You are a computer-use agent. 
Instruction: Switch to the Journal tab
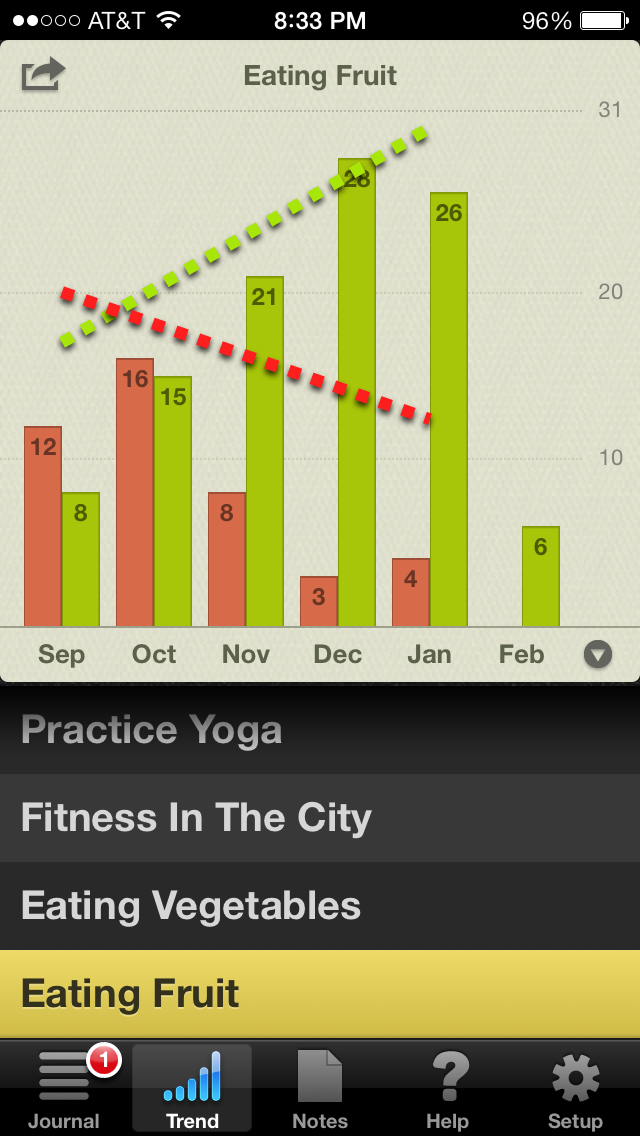click(64, 1090)
